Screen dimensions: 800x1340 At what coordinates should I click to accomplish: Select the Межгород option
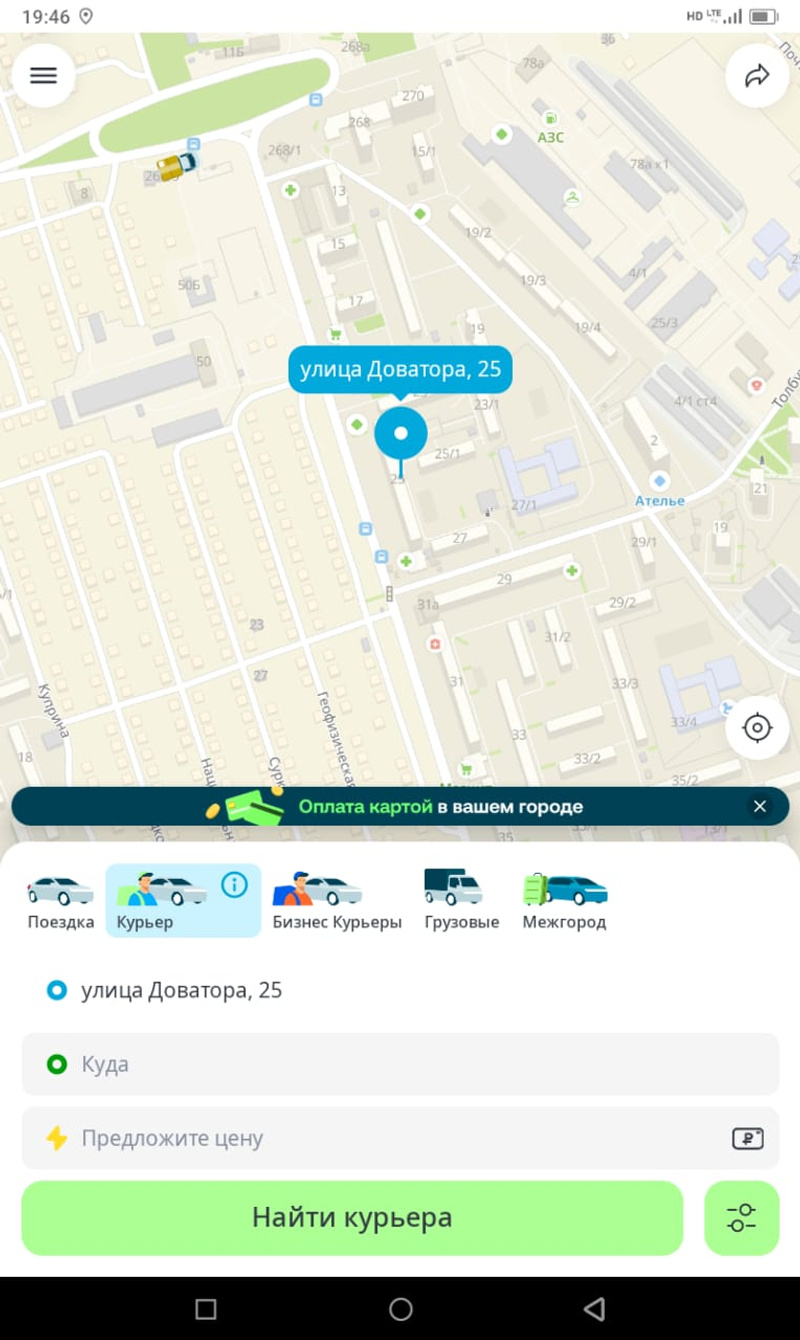pyautogui.click(x=564, y=901)
